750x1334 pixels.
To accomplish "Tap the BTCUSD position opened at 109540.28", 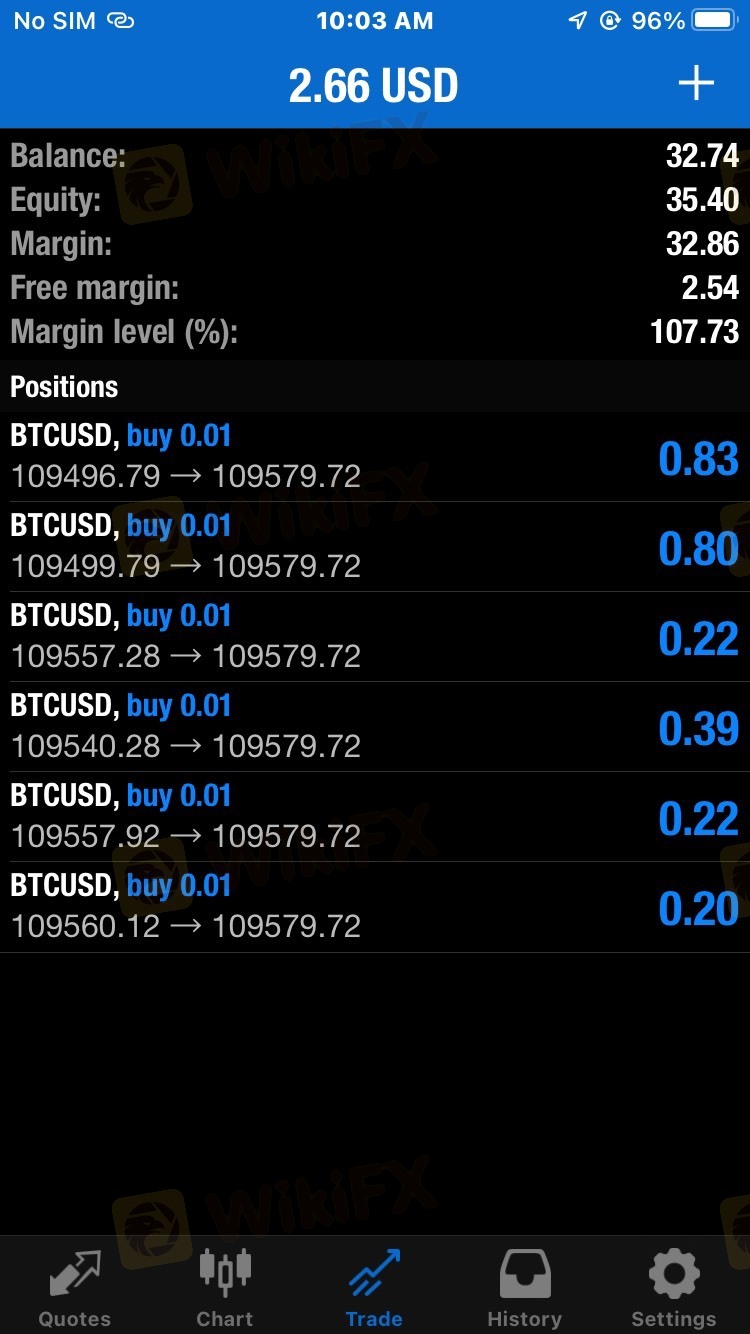I will [374, 727].
